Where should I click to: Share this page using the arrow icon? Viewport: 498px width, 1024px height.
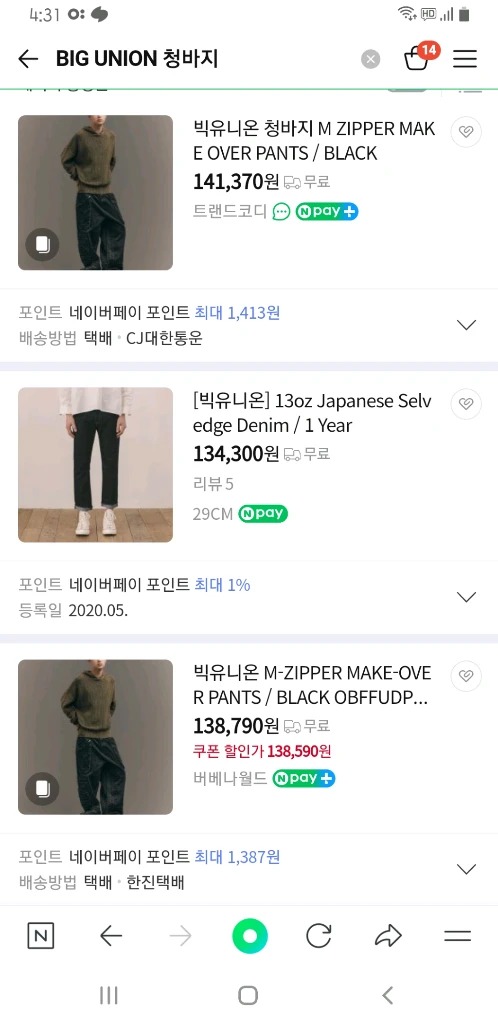[388, 936]
